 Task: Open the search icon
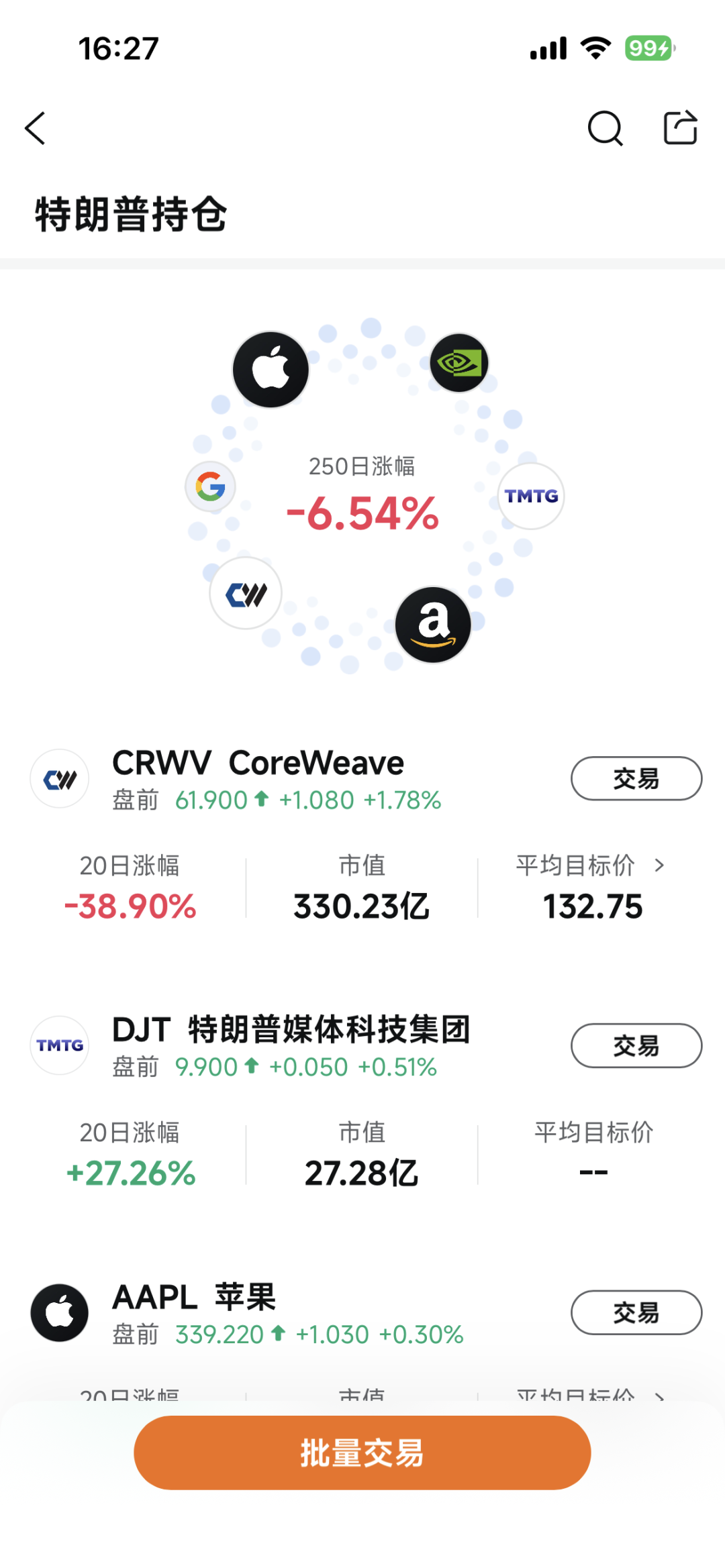coord(605,128)
